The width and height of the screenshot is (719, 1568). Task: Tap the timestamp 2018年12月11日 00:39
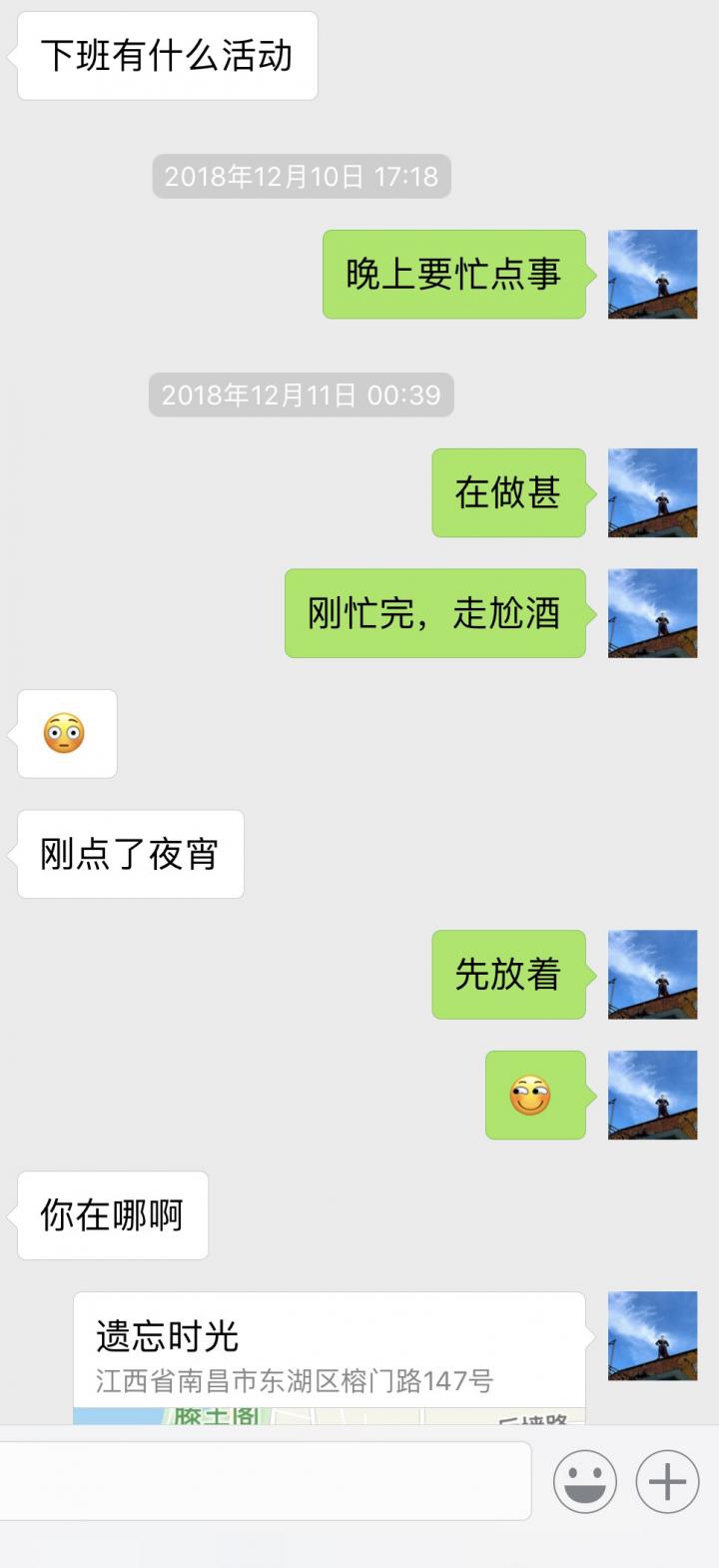(301, 395)
